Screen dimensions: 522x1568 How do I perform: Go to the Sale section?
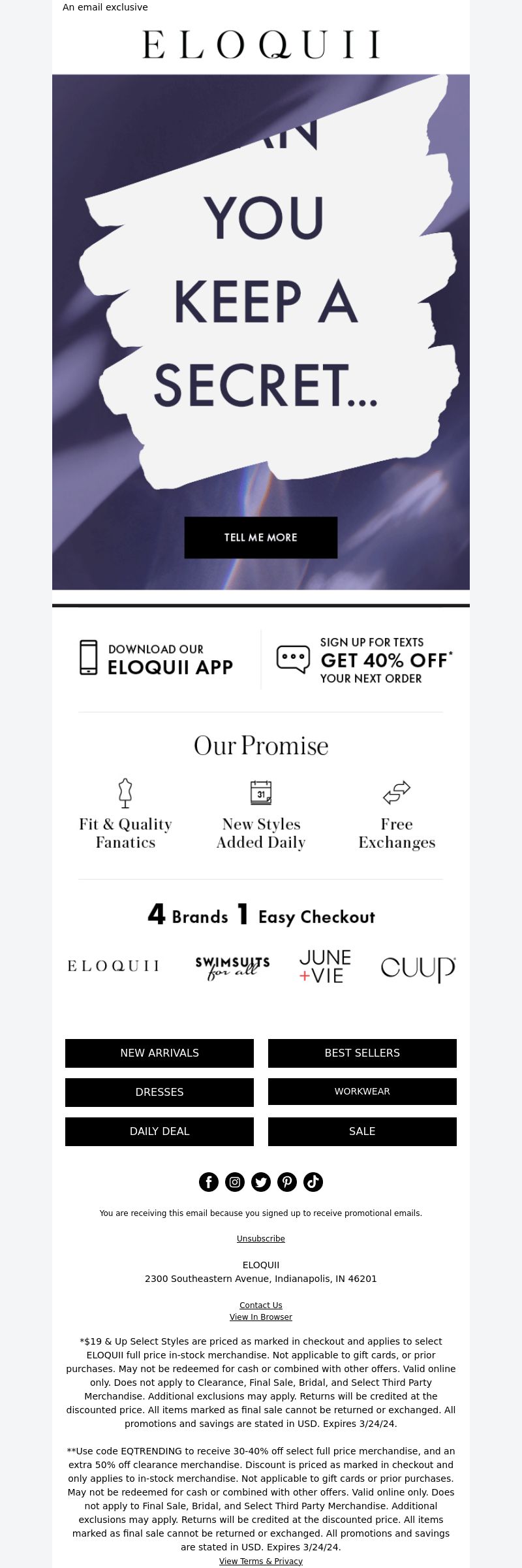(x=362, y=1131)
